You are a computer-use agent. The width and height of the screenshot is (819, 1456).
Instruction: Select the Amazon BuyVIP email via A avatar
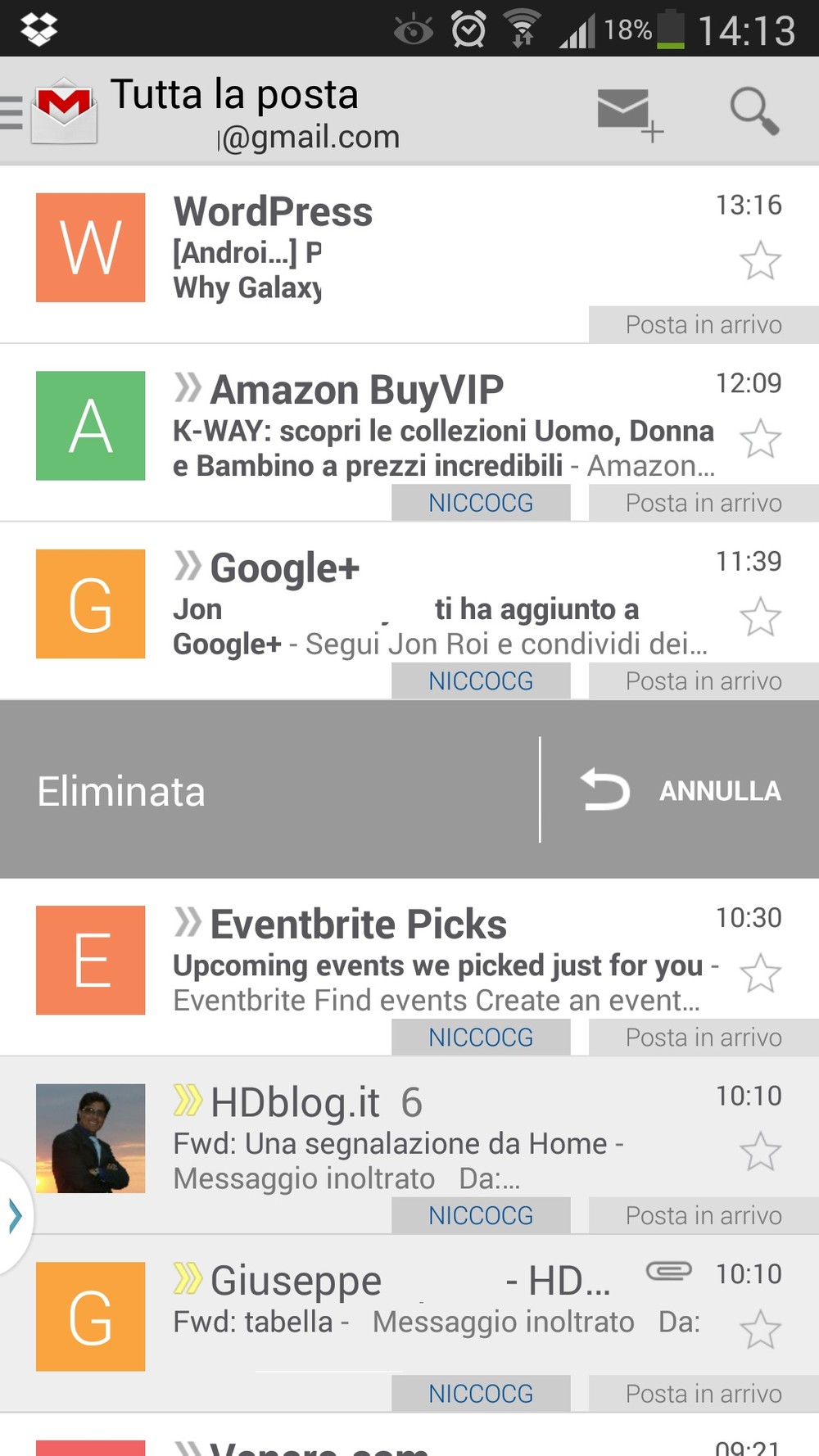point(90,426)
